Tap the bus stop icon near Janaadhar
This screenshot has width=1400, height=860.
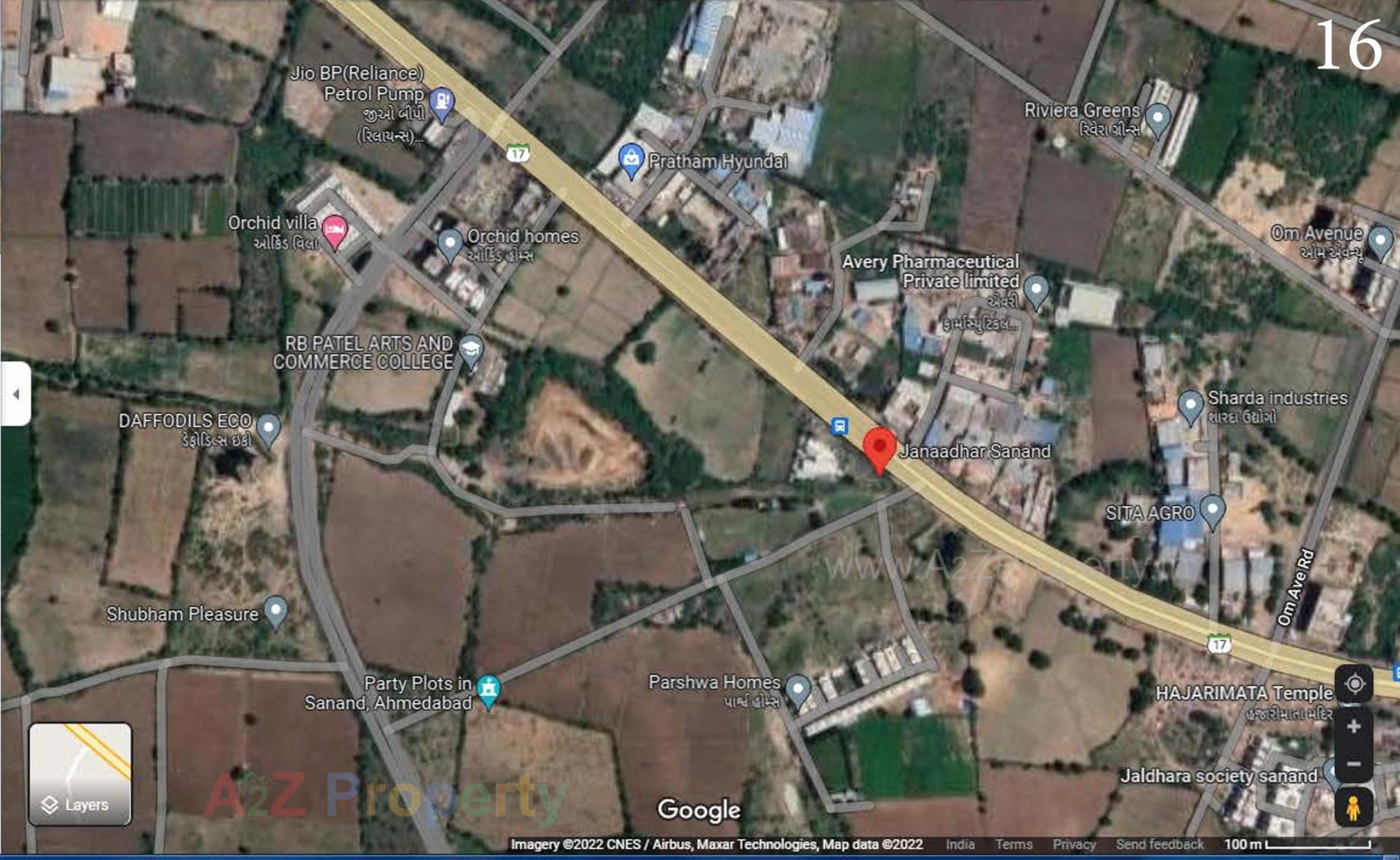point(840,426)
